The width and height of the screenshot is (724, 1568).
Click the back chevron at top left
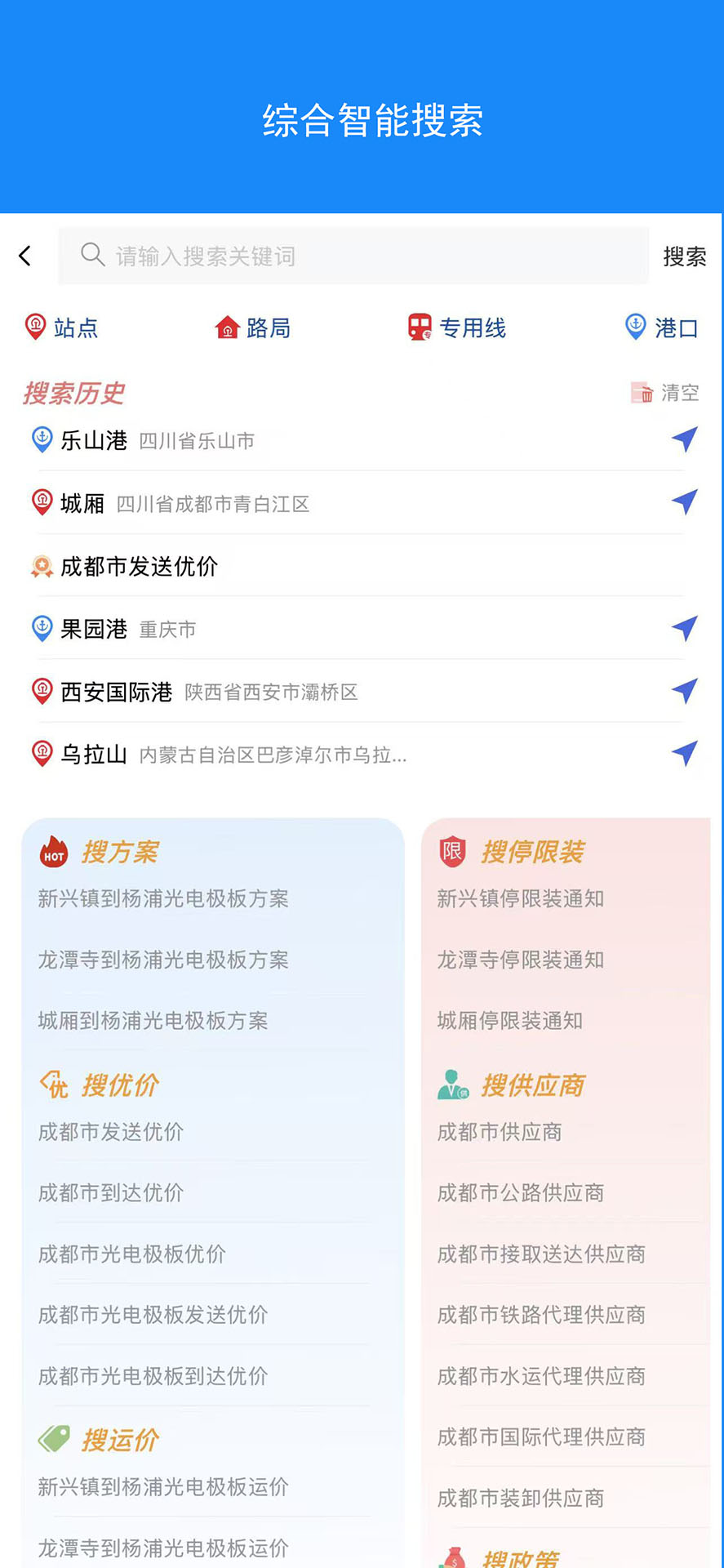pos(24,256)
